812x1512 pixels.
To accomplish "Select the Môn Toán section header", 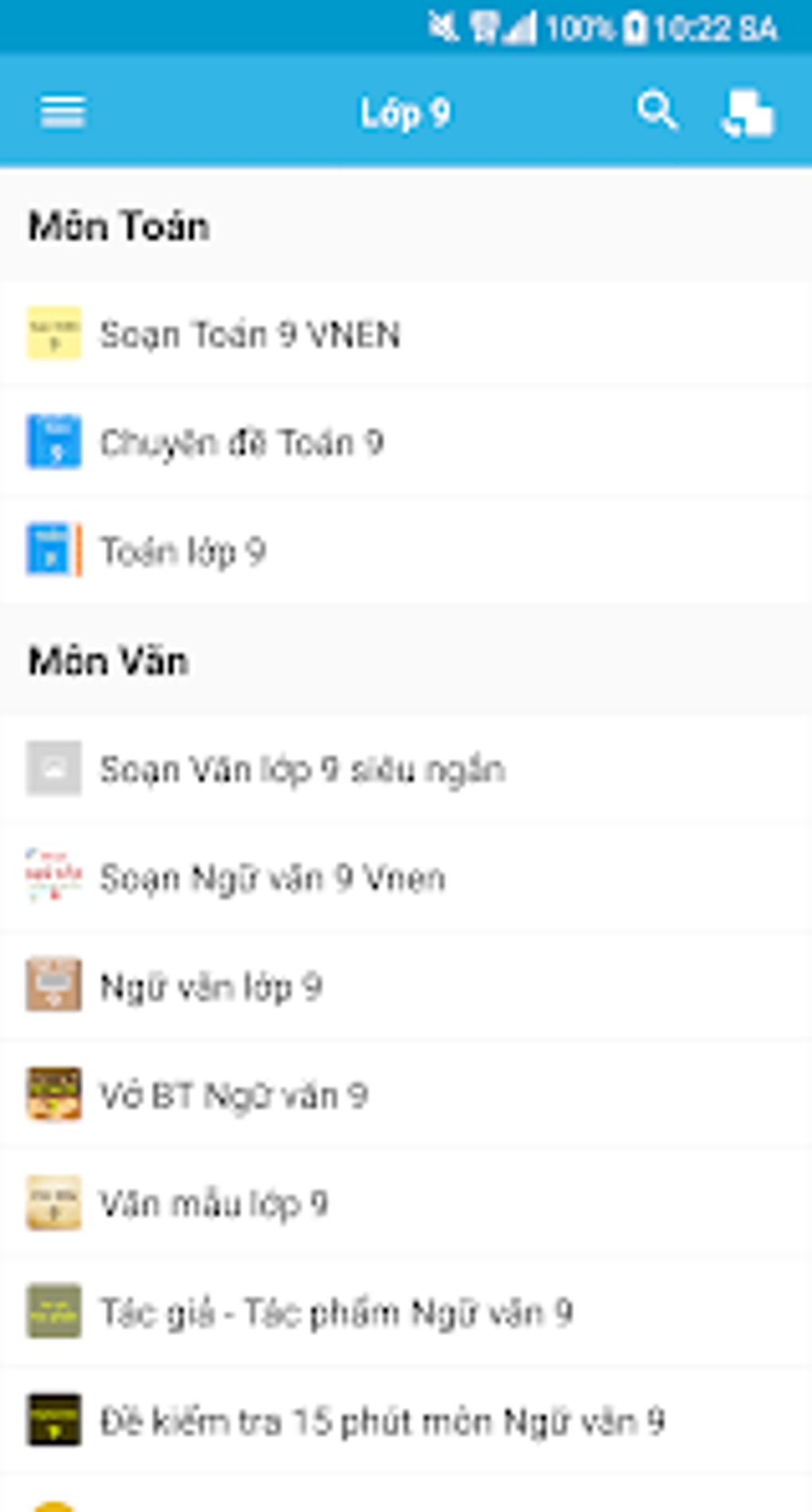I will click(x=118, y=225).
